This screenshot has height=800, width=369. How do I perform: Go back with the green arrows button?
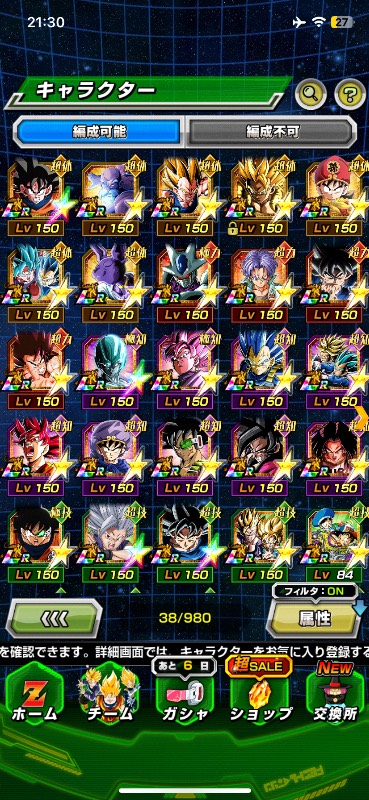point(54,618)
